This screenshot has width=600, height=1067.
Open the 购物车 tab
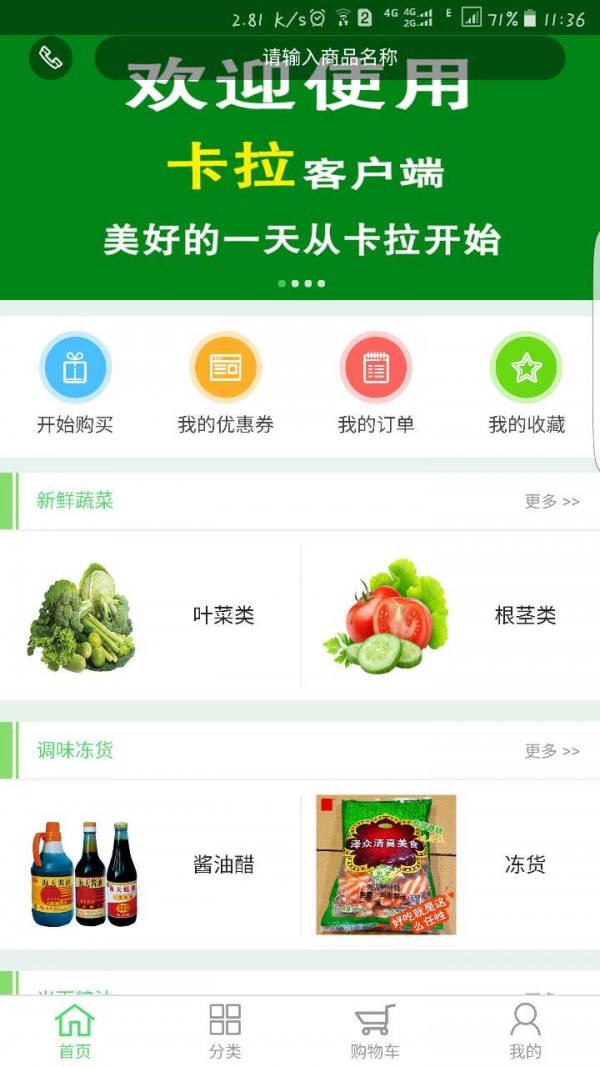point(375,1031)
